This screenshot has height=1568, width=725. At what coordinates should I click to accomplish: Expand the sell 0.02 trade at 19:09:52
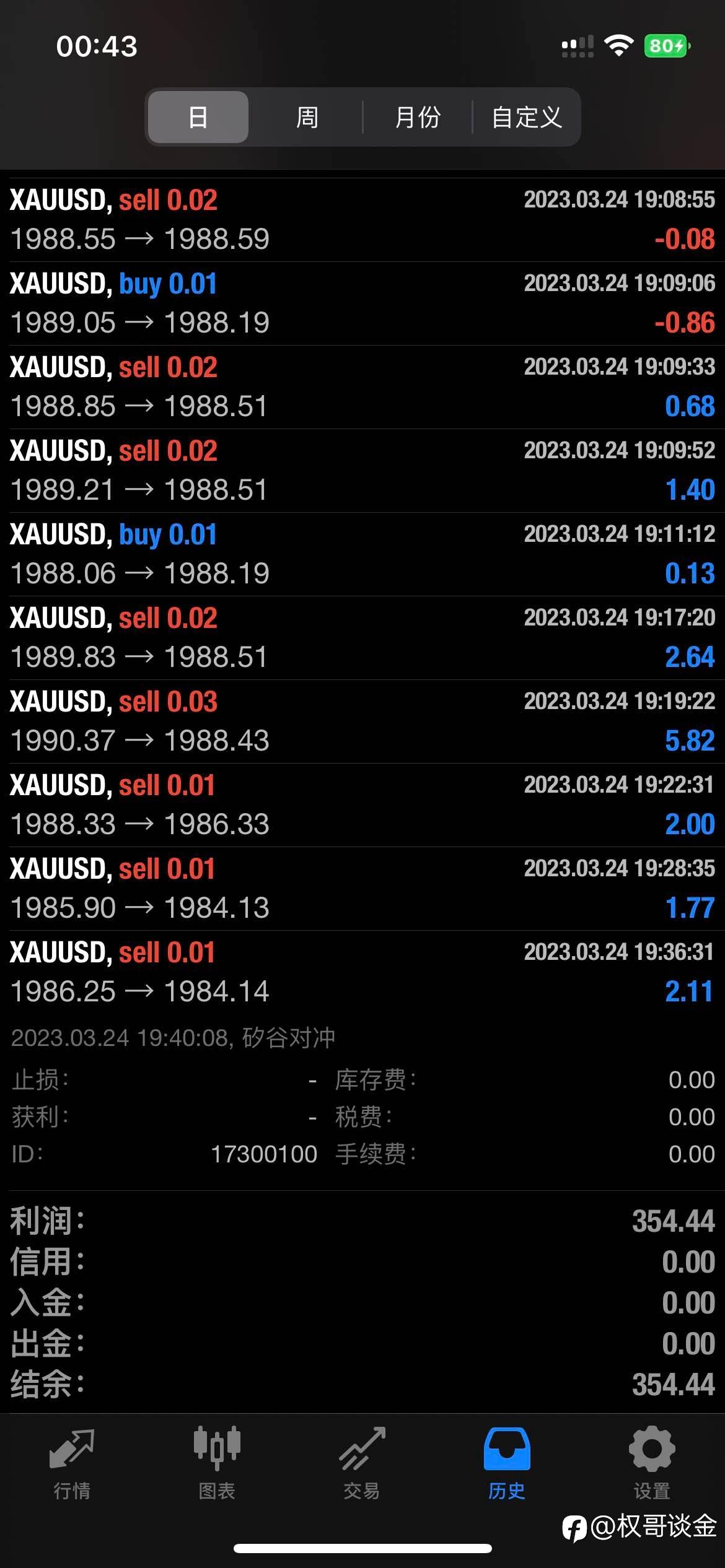pyautogui.click(x=362, y=471)
